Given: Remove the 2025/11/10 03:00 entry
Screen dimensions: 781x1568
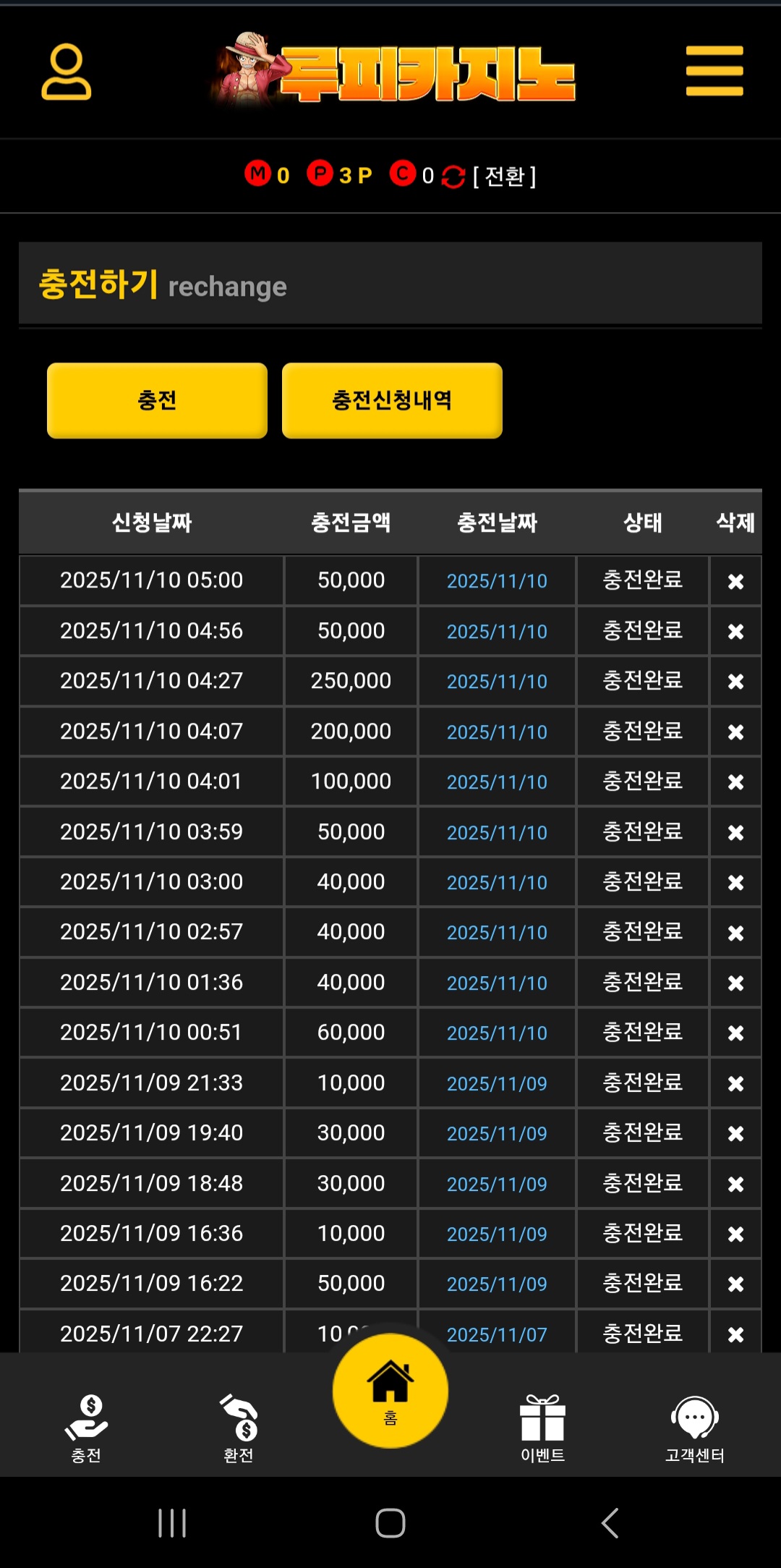Looking at the screenshot, I should [735, 883].
